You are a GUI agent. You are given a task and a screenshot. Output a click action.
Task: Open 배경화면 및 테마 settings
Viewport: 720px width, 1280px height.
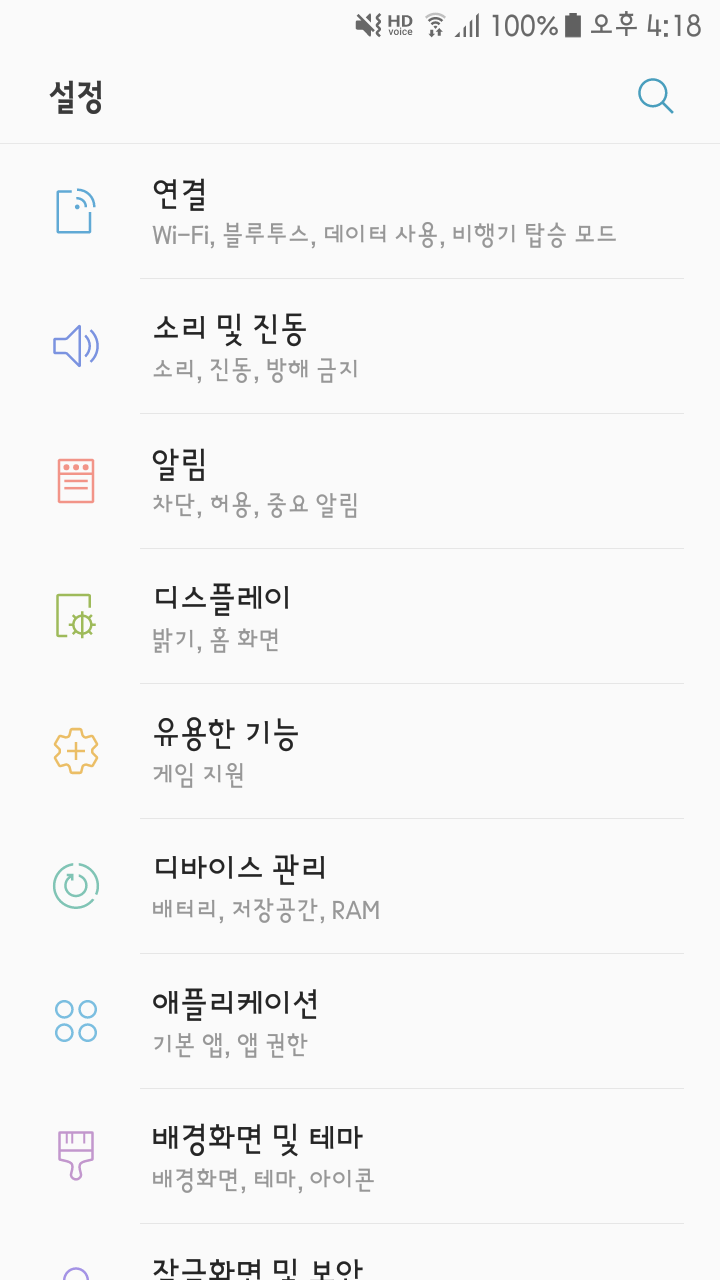point(360,1156)
